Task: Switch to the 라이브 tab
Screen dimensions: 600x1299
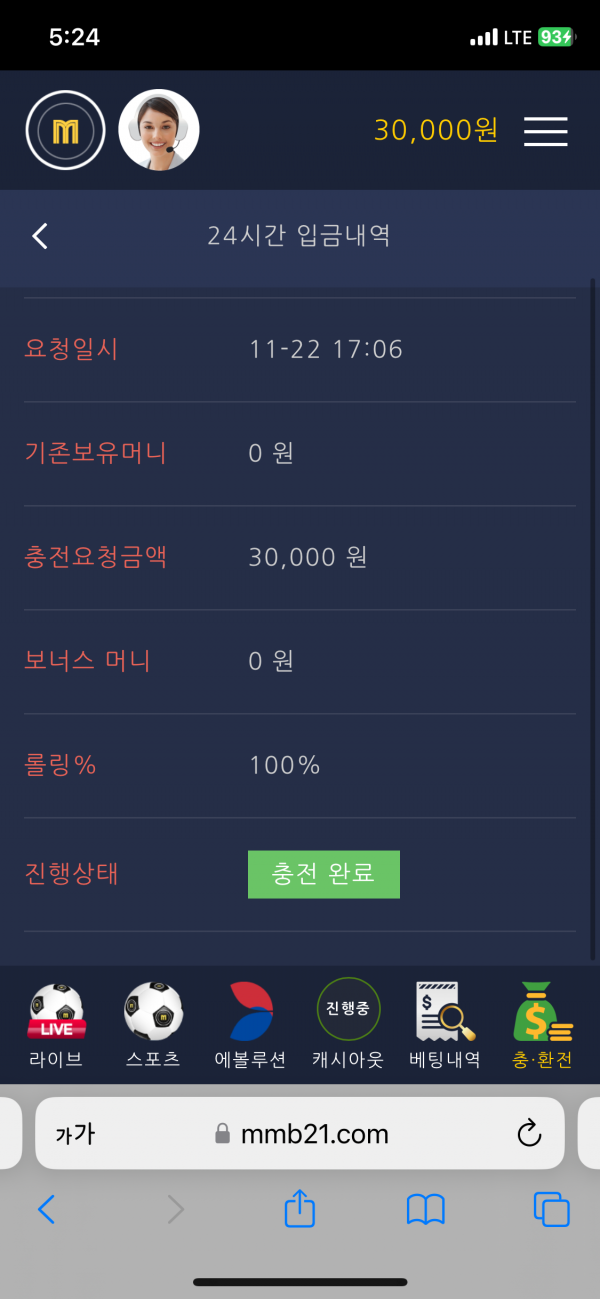Action: pos(56,1025)
